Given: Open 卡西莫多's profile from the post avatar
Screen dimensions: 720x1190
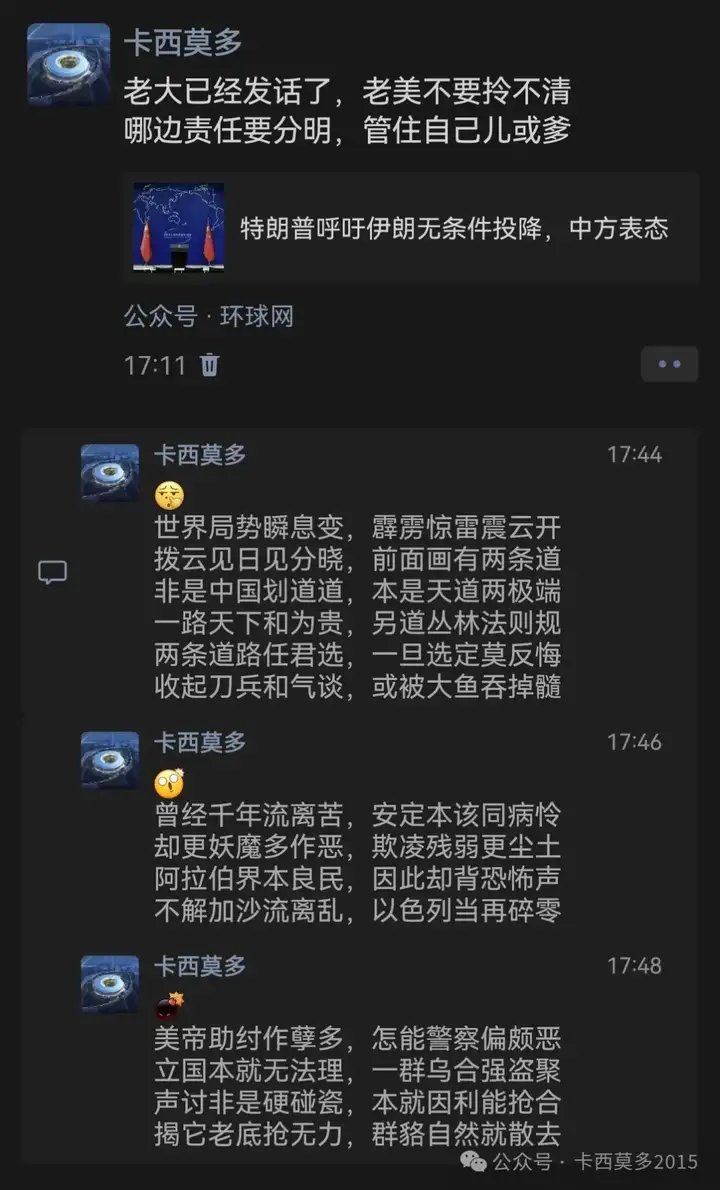Looking at the screenshot, I should pos(68,65).
